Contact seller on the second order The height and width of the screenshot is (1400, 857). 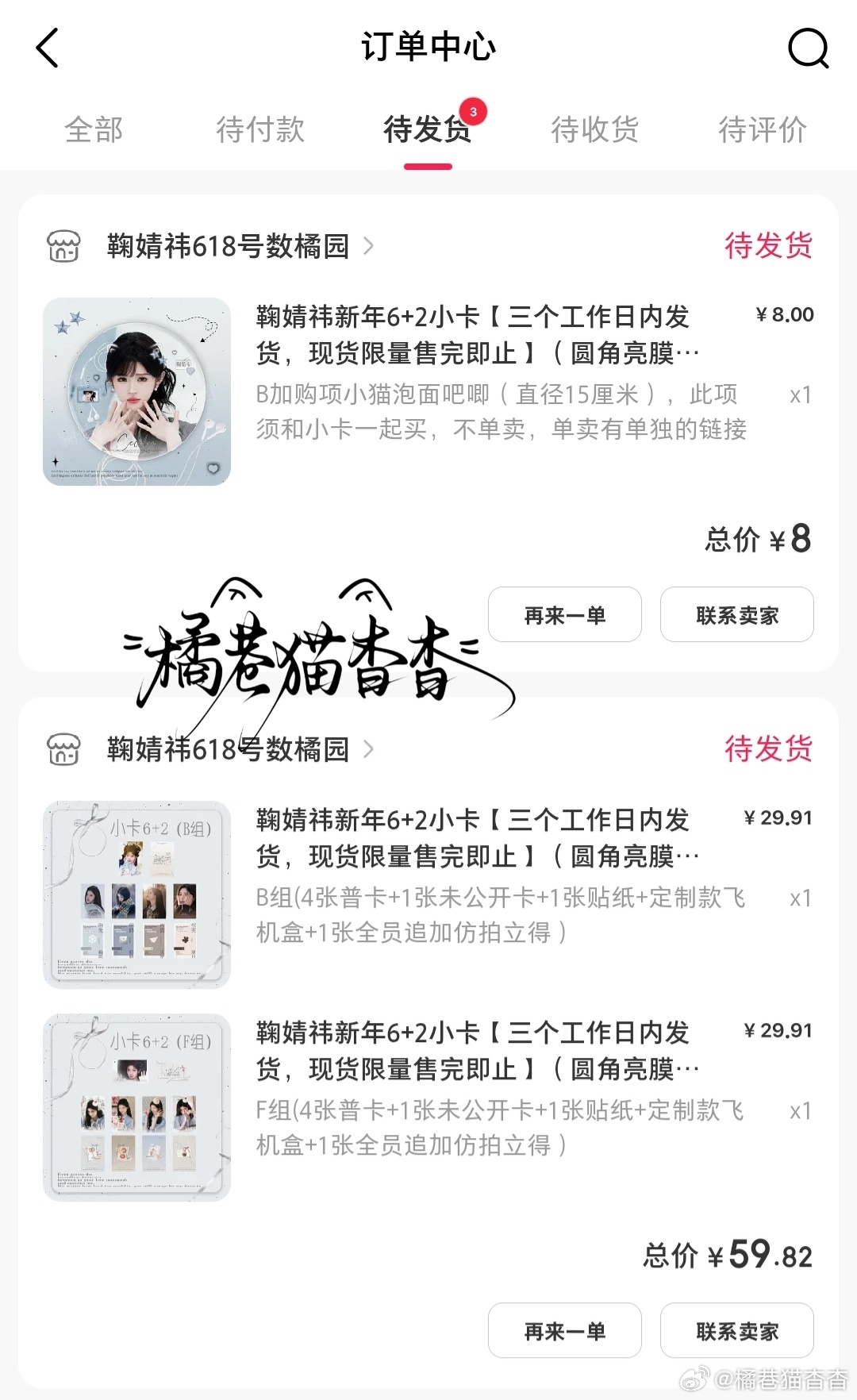(736, 1331)
